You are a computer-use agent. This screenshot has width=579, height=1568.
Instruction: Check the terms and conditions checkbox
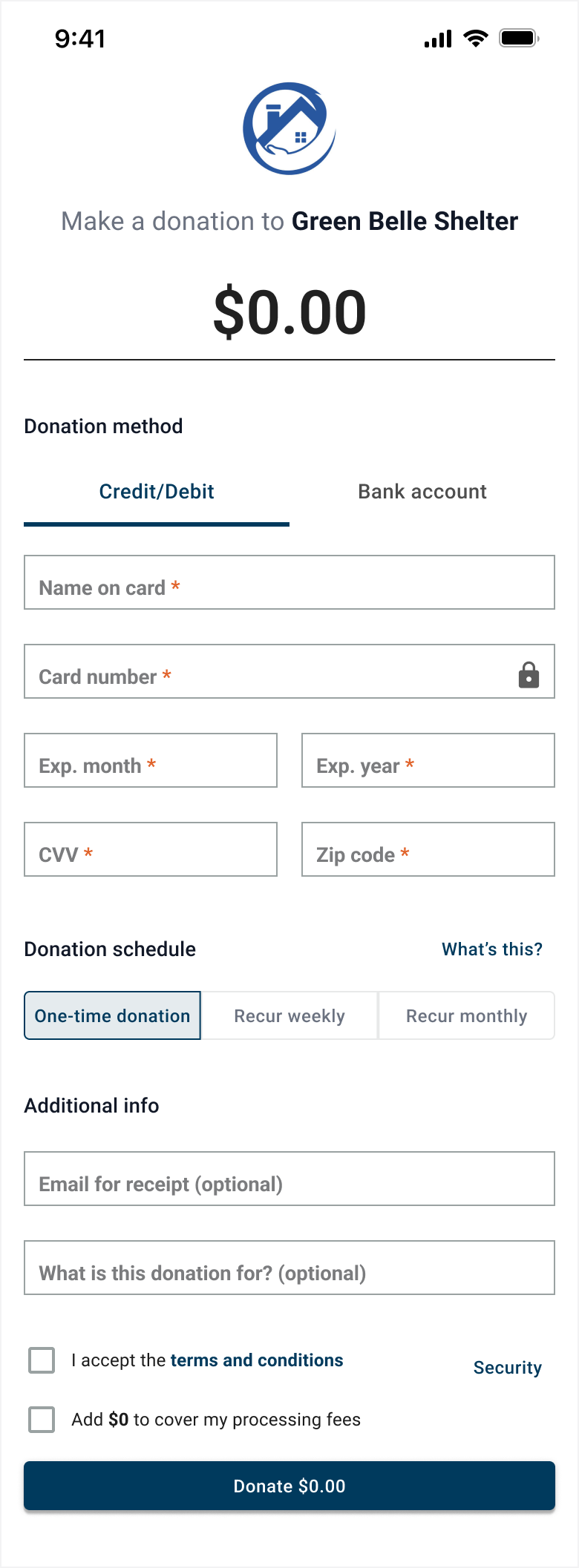(x=41, y=1360)
